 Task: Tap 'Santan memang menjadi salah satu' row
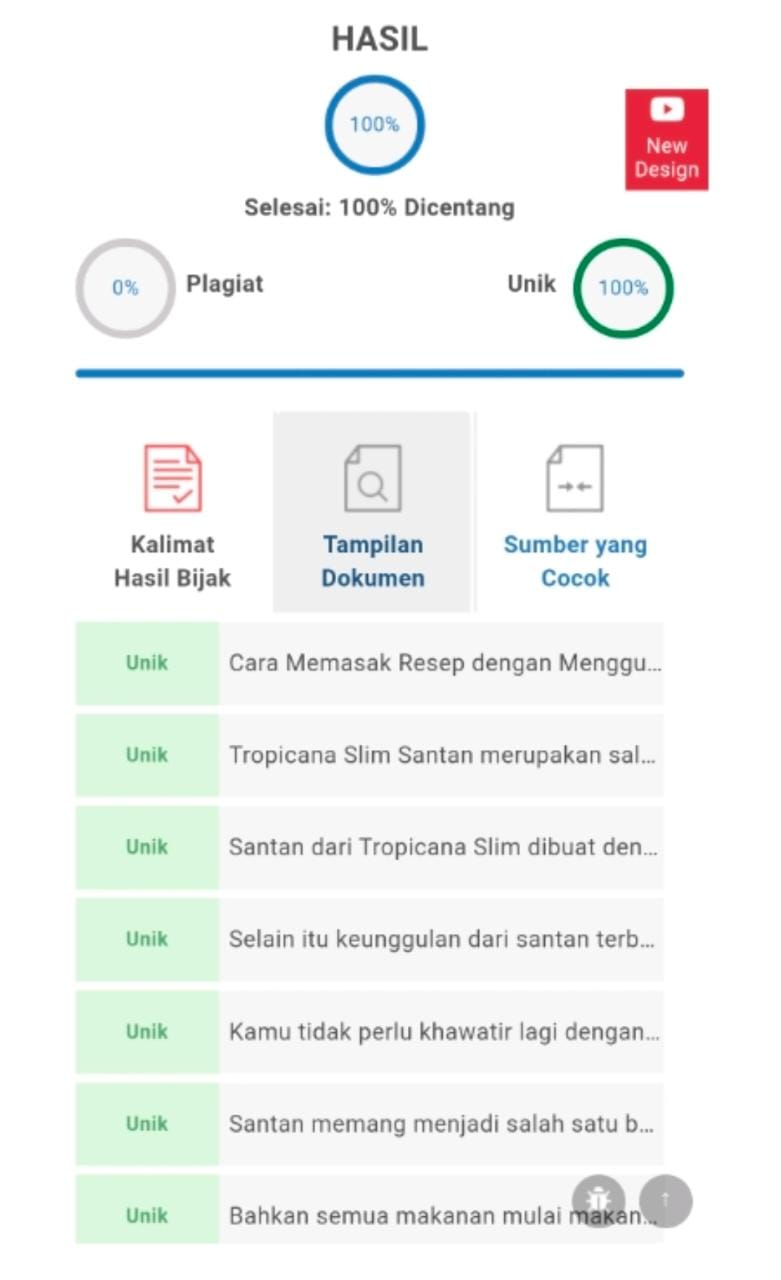(x=443, y=1124)
